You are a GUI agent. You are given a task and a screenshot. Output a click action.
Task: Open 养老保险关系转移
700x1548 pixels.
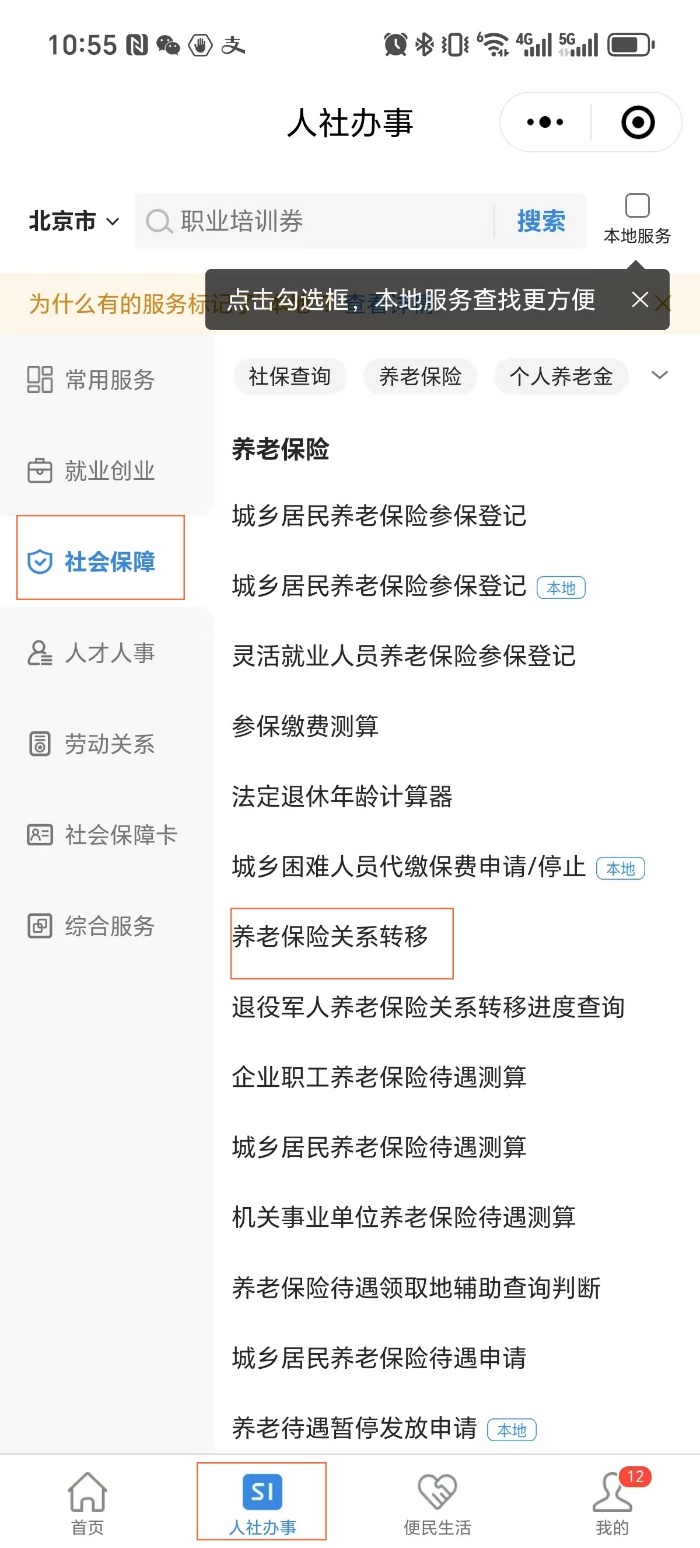330,937
